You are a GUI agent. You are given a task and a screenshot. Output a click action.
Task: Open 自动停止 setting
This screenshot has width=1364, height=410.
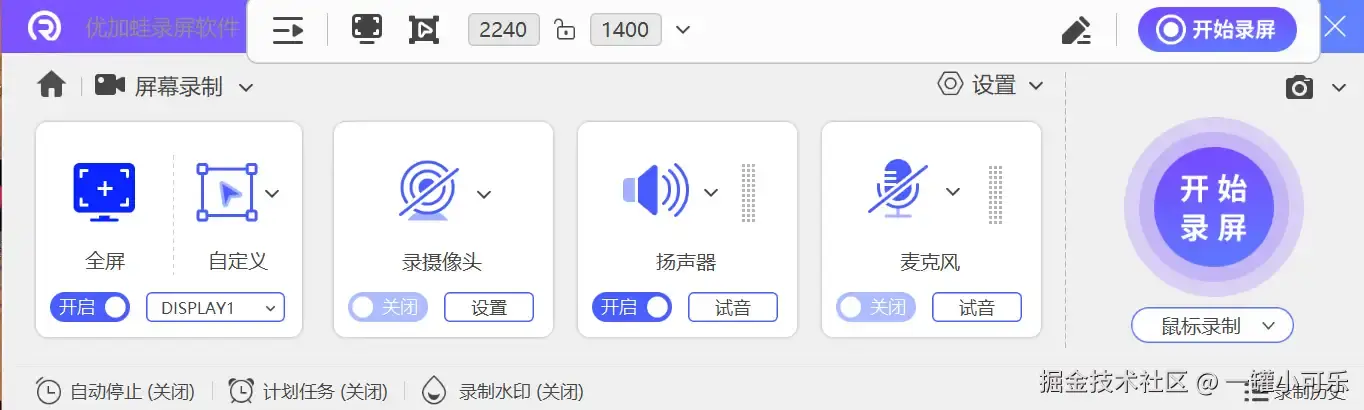(115, 391)
